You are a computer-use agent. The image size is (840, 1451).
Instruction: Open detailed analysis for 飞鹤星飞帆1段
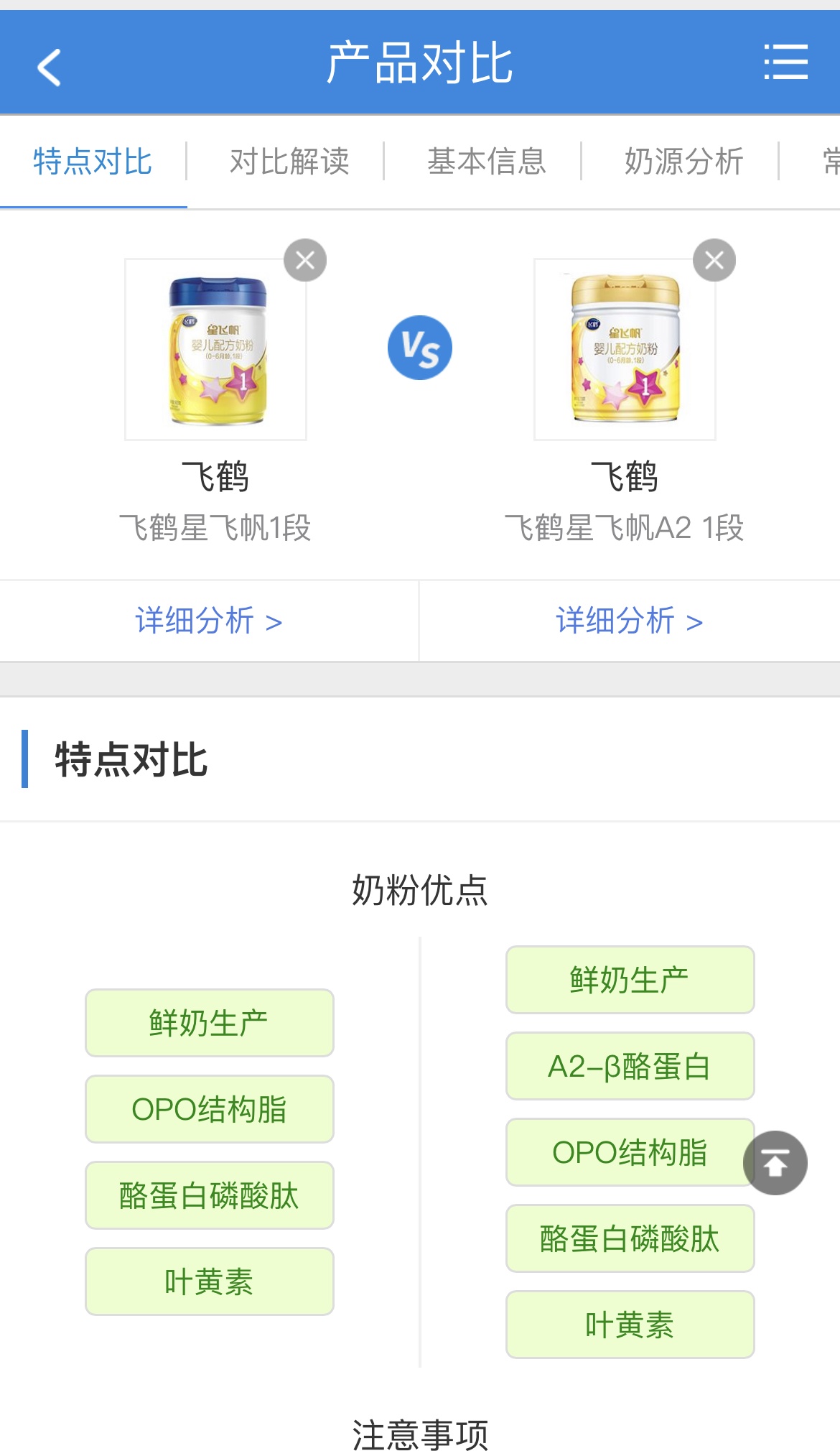[208, 621]
